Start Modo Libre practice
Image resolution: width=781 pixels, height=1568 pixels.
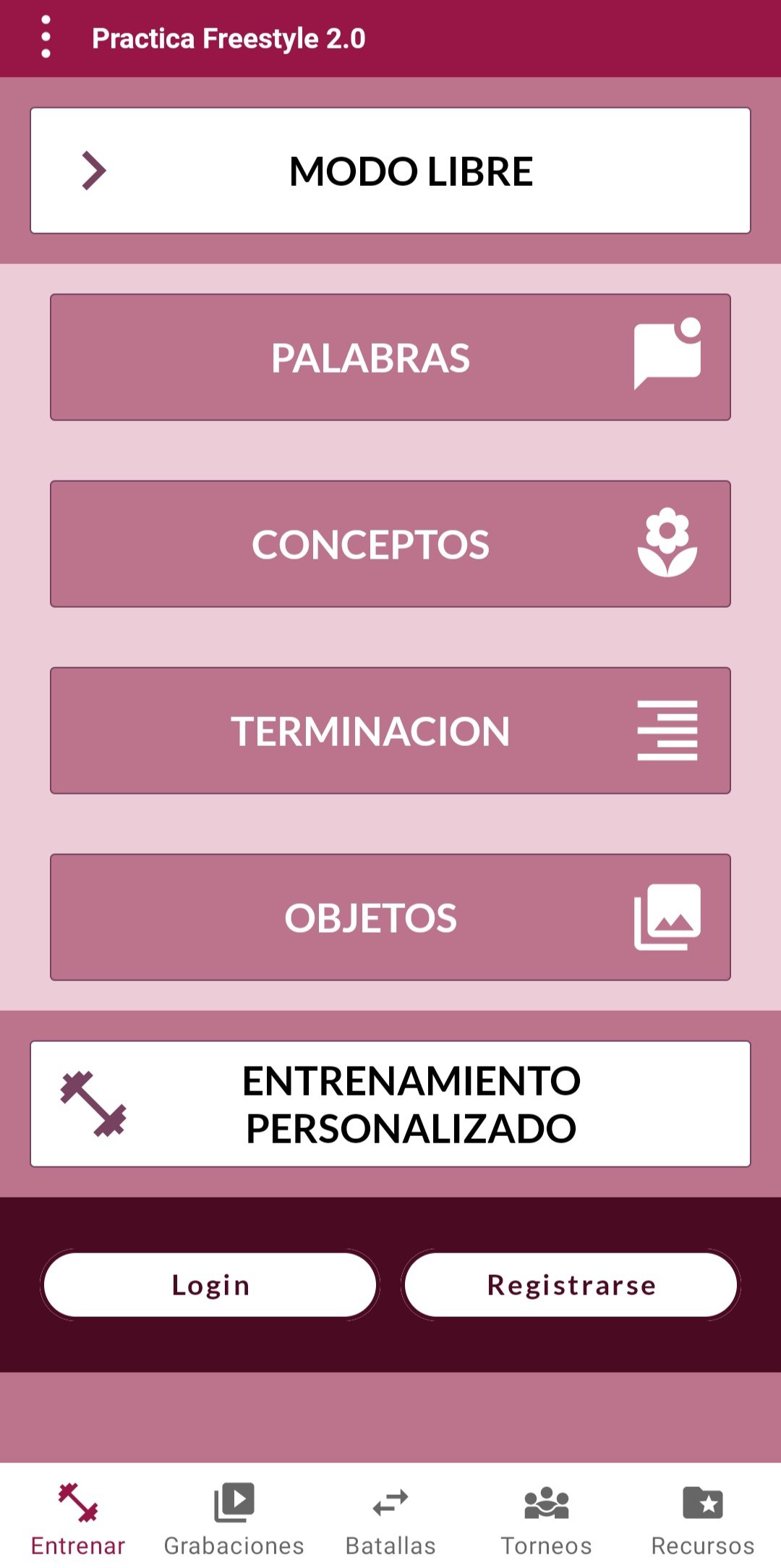(x=390, y=171)
